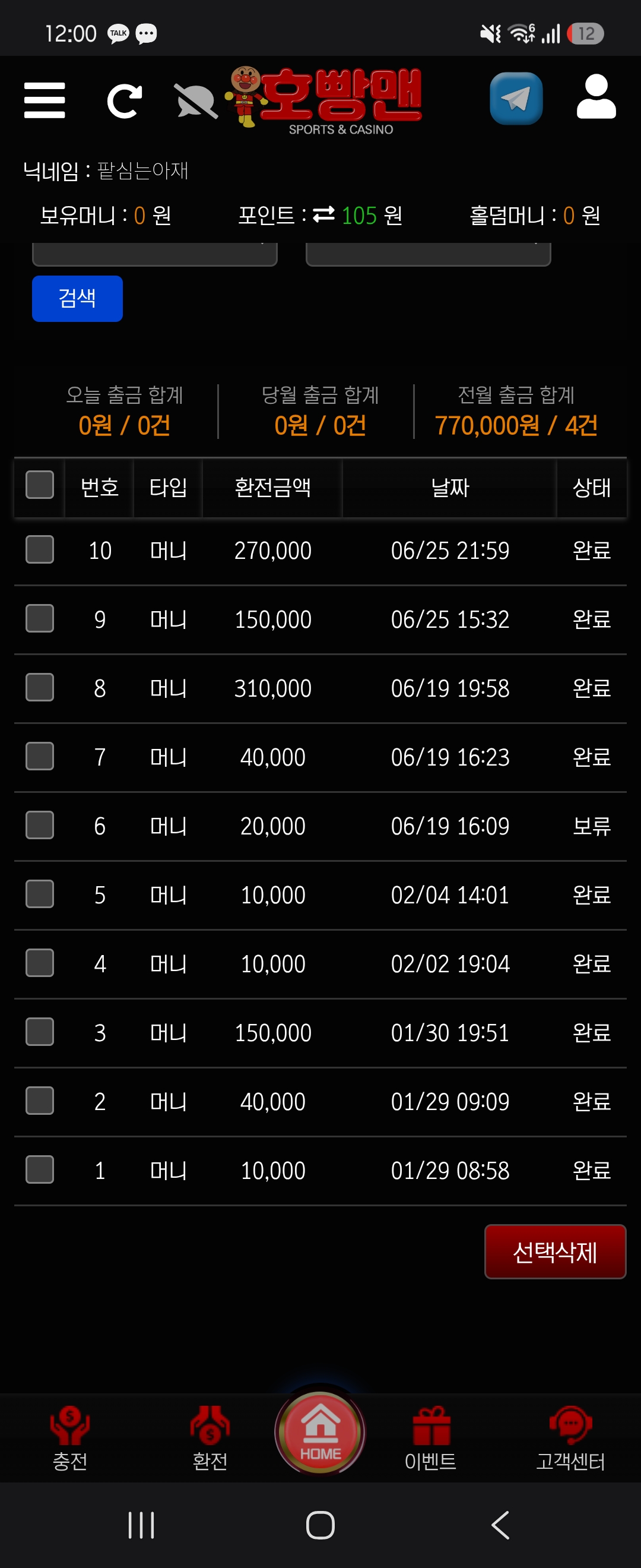Convert points using the swap arrows
This screenshot has height=1568, width=641.
point(323,214)
